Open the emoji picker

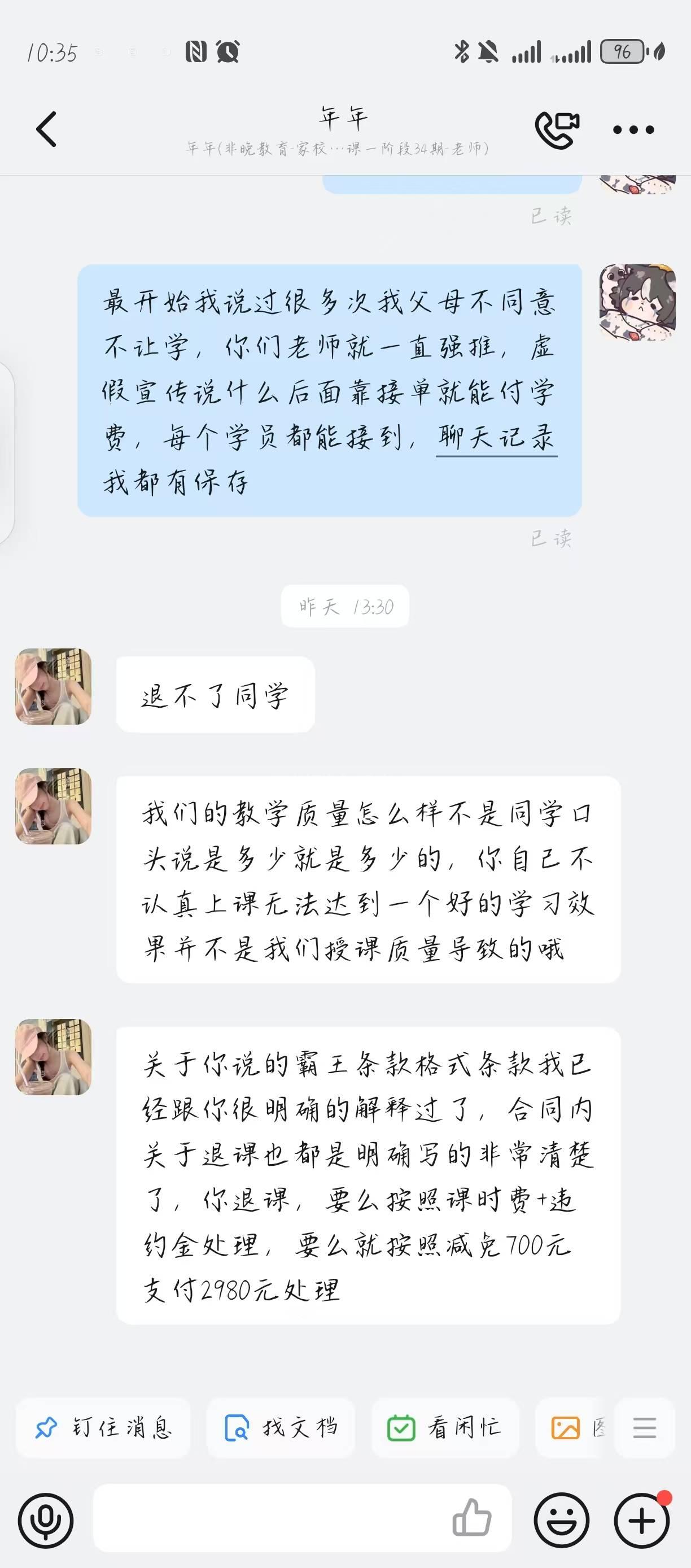point(561,1520)
